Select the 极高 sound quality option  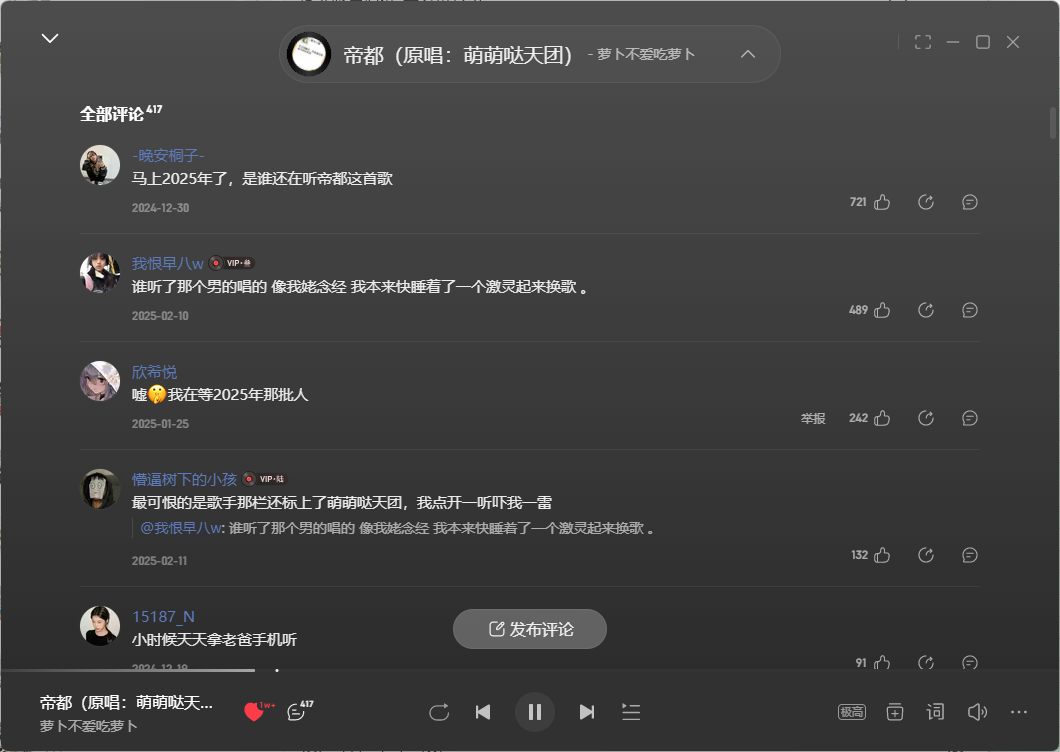[851, 712]
